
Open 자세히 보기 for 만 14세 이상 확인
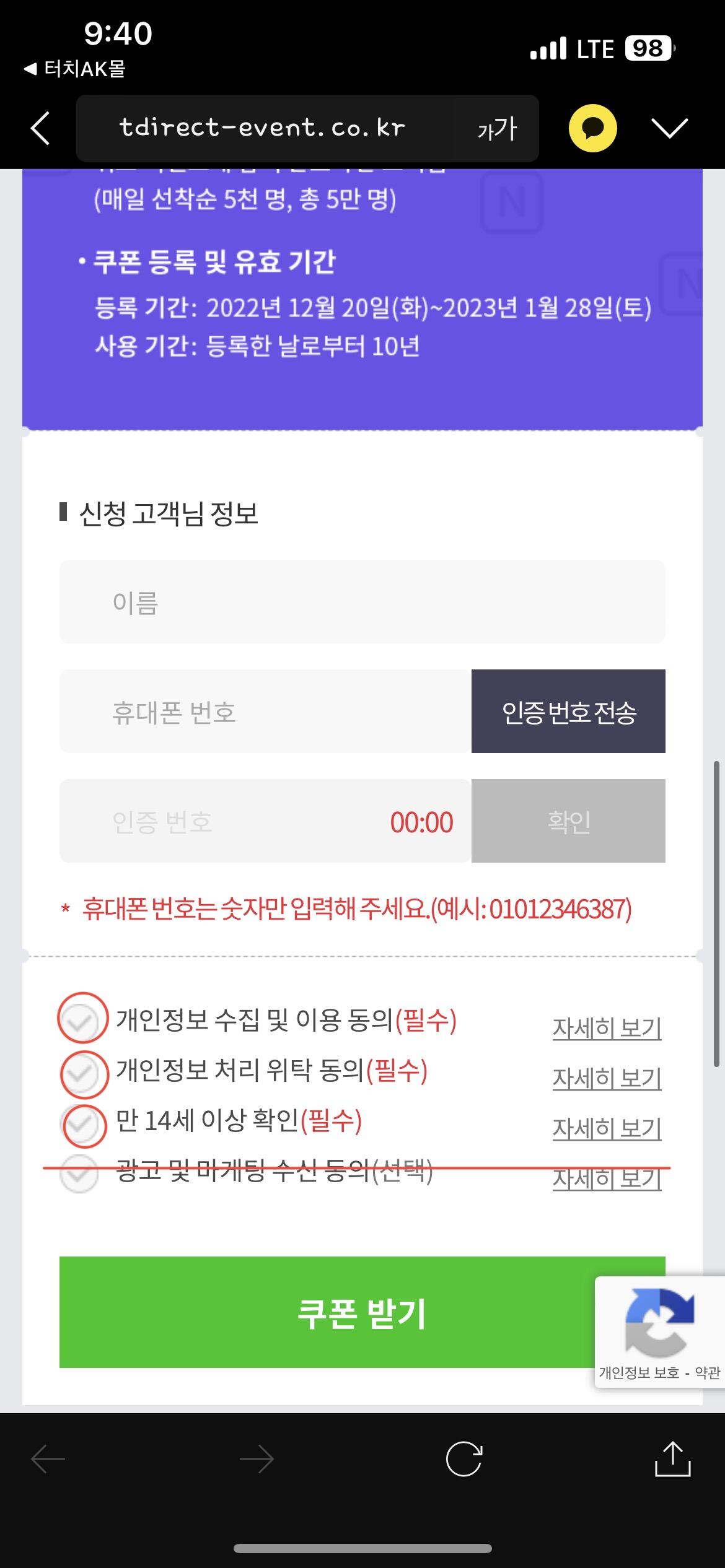tap(607, 1128)
